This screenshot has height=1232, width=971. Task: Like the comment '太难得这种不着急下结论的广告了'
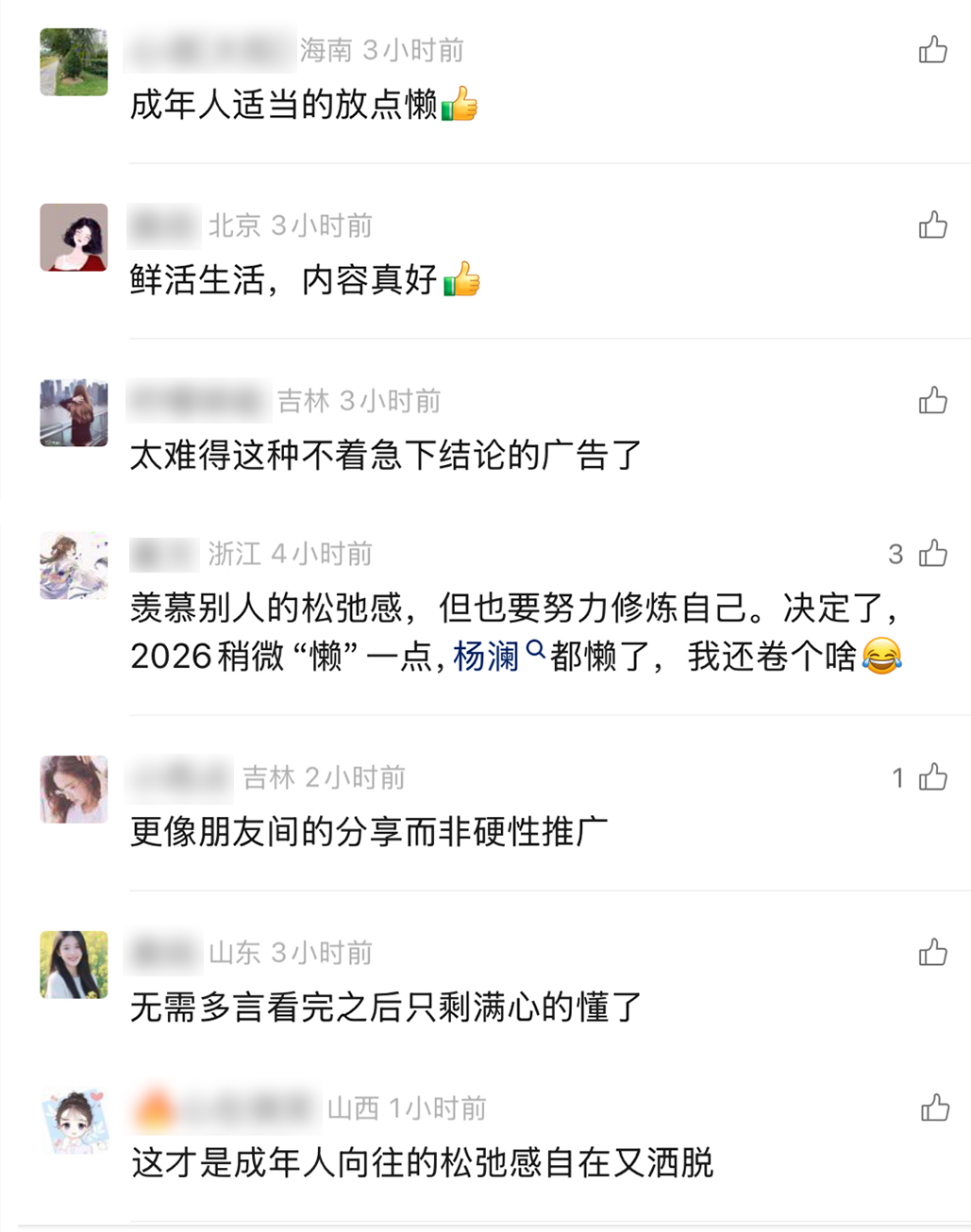(932, 400)
